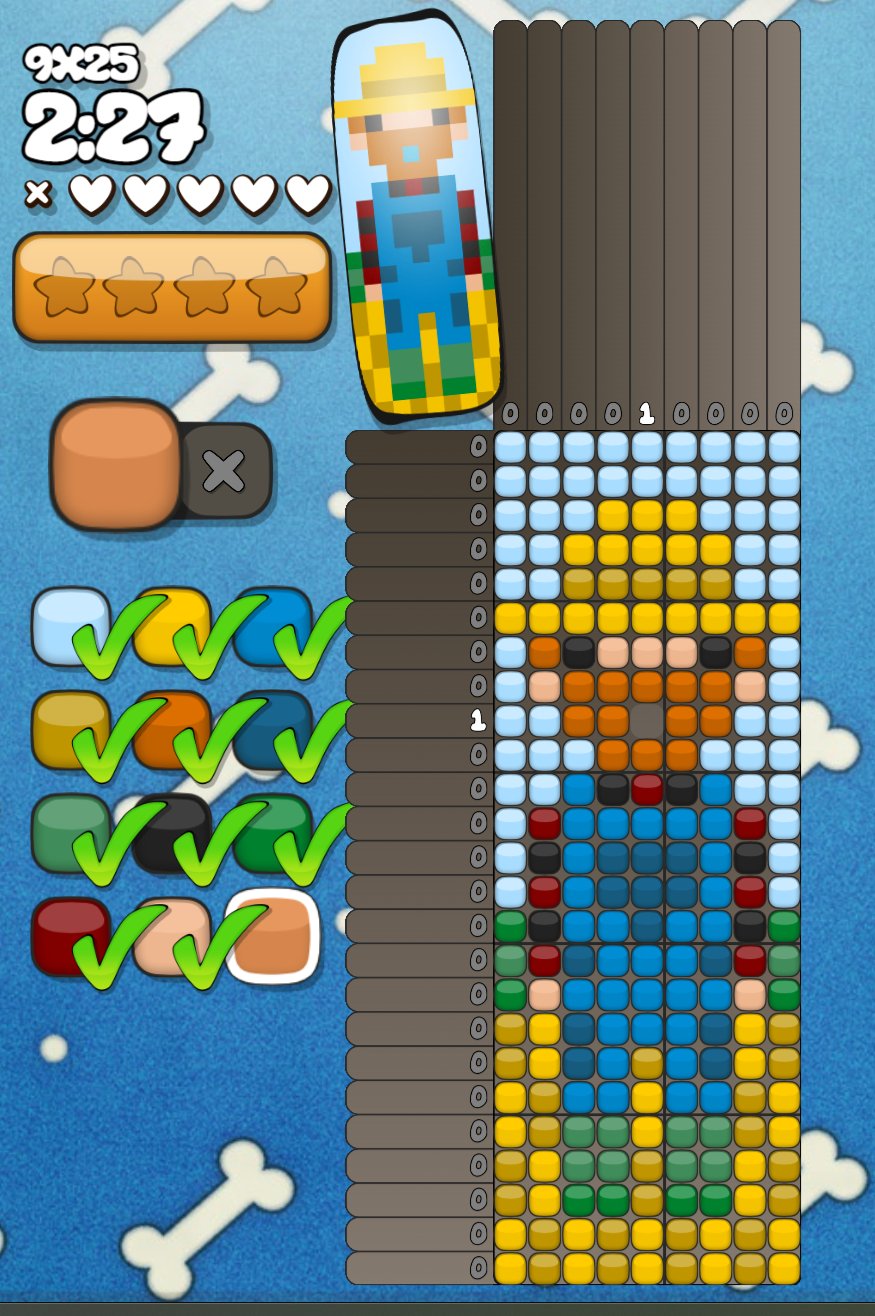Choose the medium blue color swatch

272,625
